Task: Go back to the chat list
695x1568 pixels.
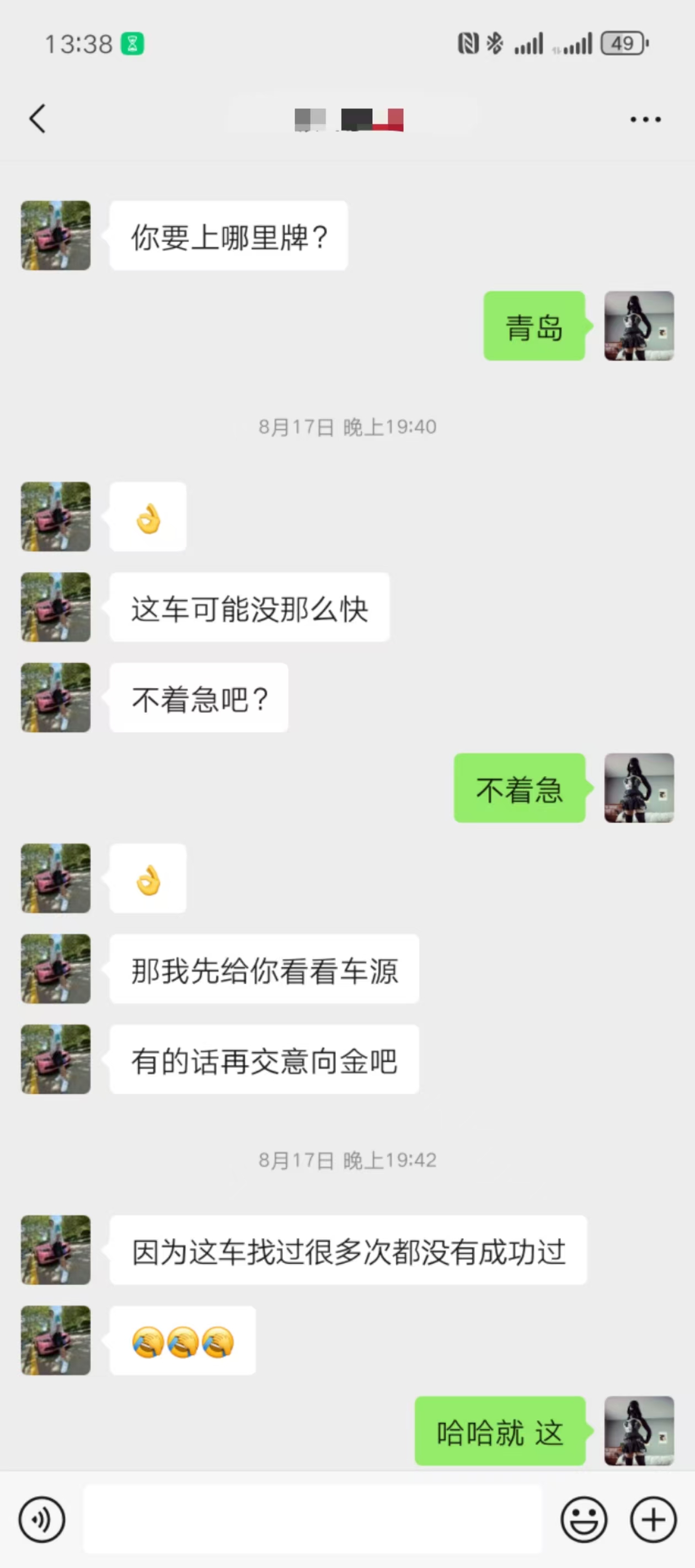Action: point(38,118)
